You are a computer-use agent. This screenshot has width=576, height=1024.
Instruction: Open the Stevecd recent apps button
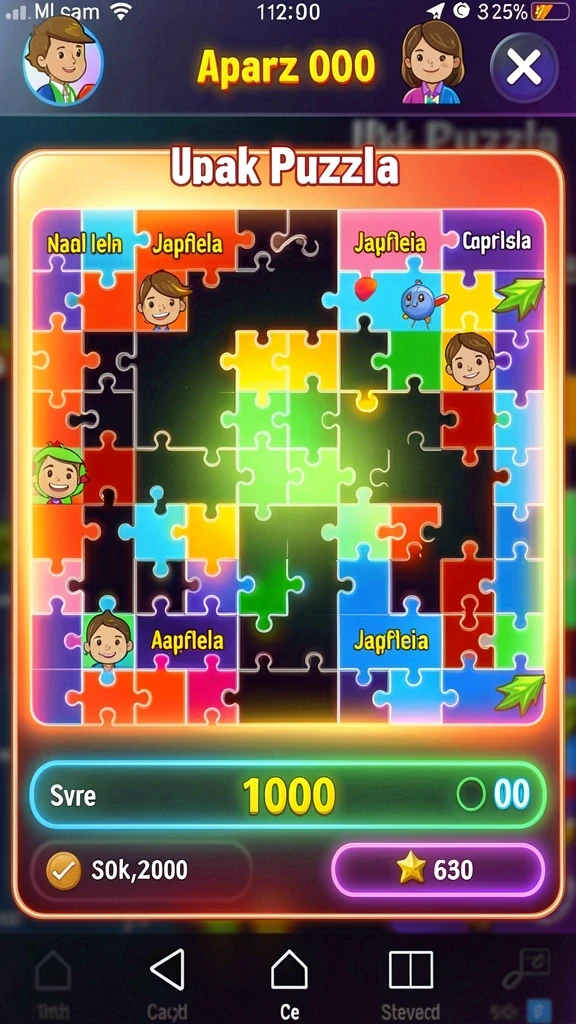pyautogui.click(x=411, y=982)
